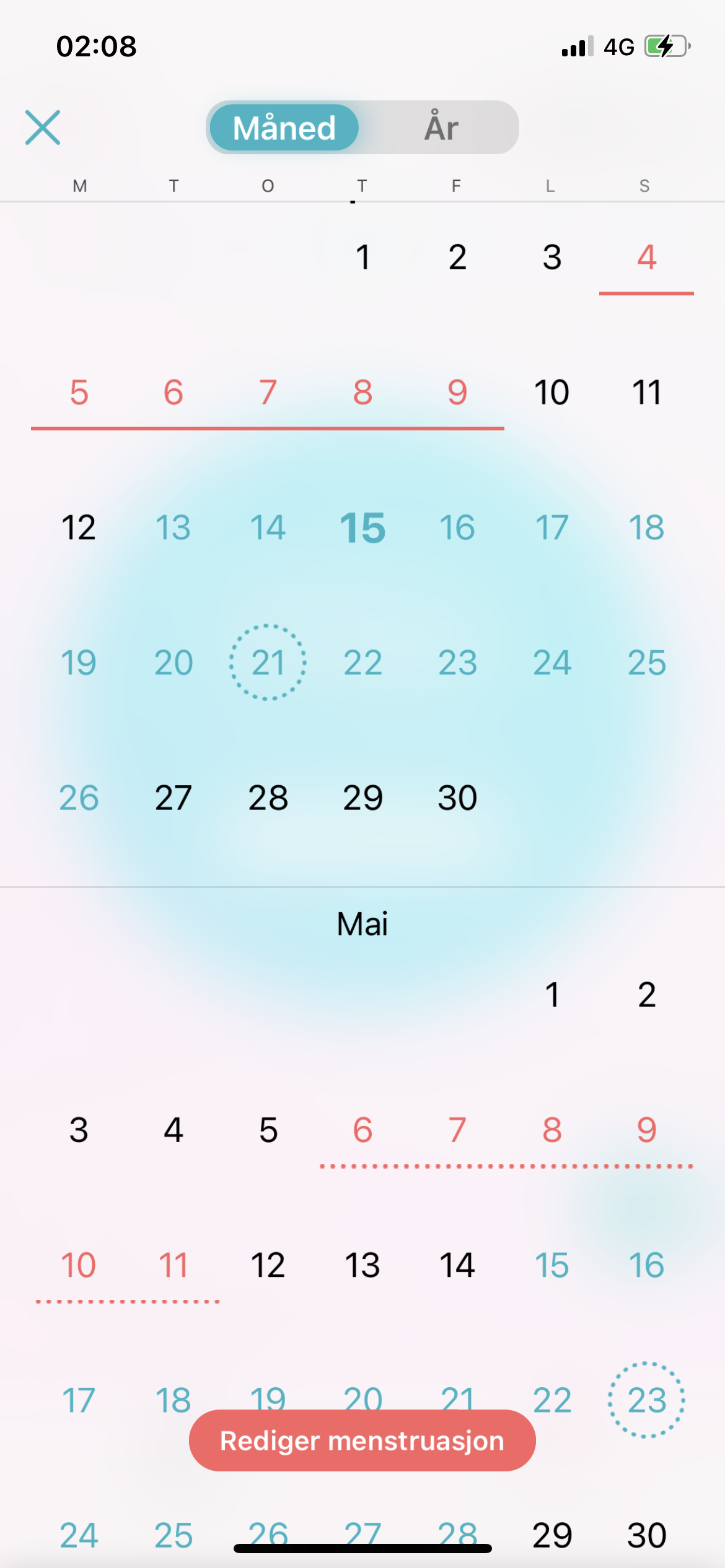Select the Måned tab
Viewport: 725px width, 1568px height.
pyautogui.click(x=284, y=128)
